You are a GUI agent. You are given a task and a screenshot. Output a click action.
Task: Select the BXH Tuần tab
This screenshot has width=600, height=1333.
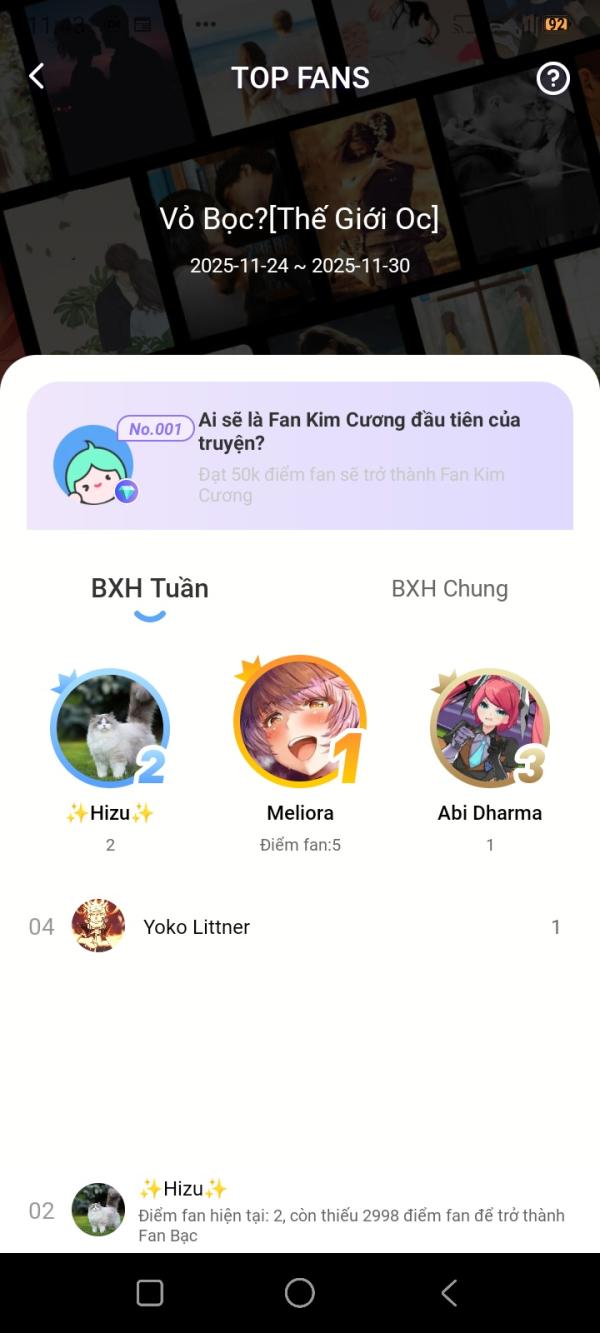pyautogui.click(x=150, y=589)
